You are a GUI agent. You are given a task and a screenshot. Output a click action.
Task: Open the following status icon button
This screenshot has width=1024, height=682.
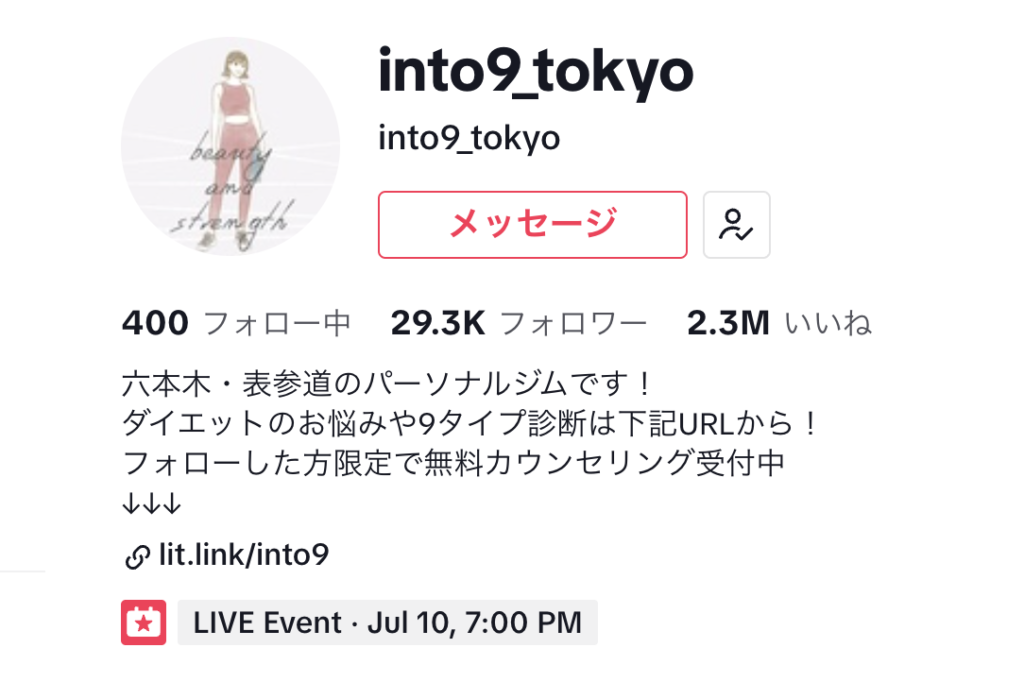click(x=736, y=225)
